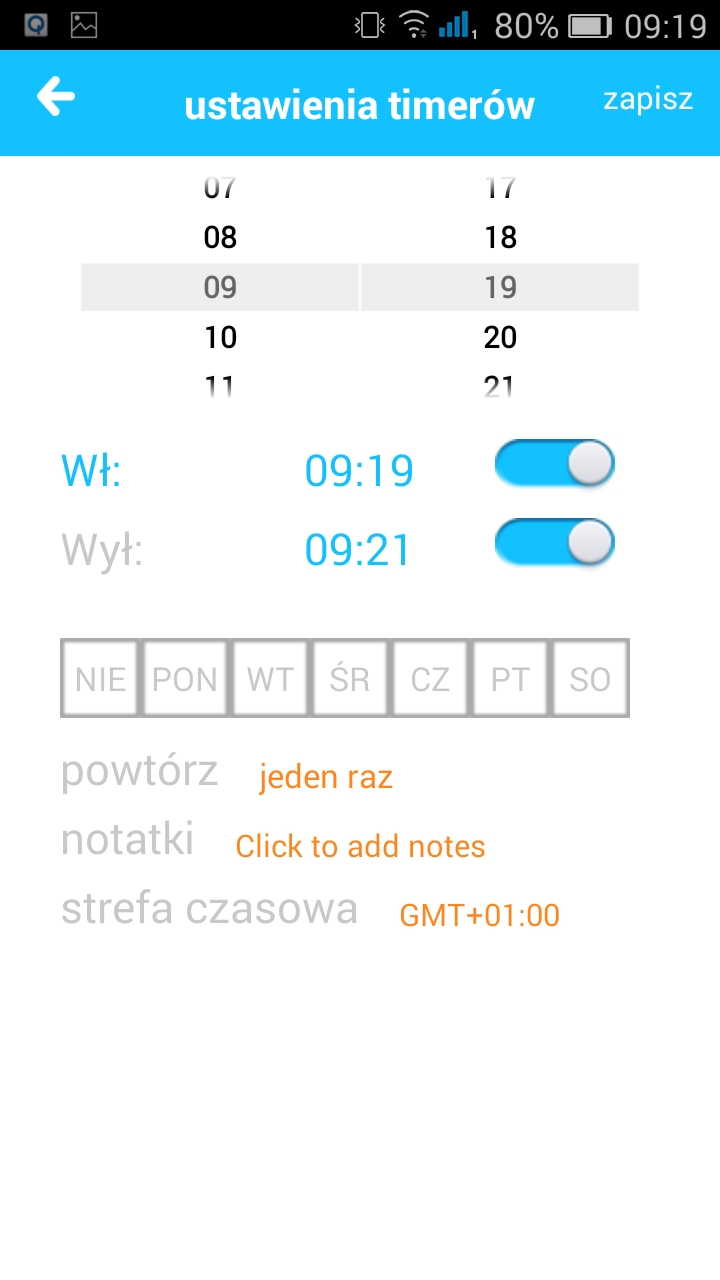
Task: Go back with the arrow icon
Action: point(56,97)
